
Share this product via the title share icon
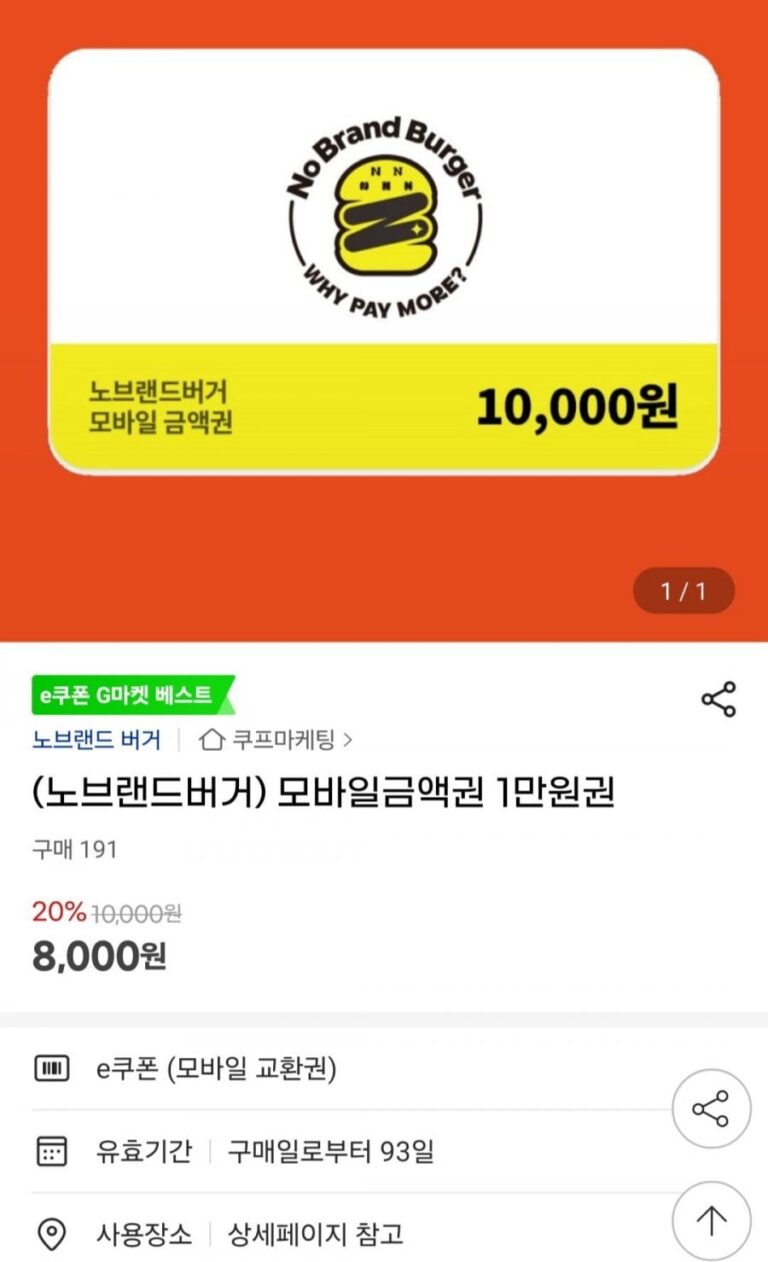tap(718, 699)
